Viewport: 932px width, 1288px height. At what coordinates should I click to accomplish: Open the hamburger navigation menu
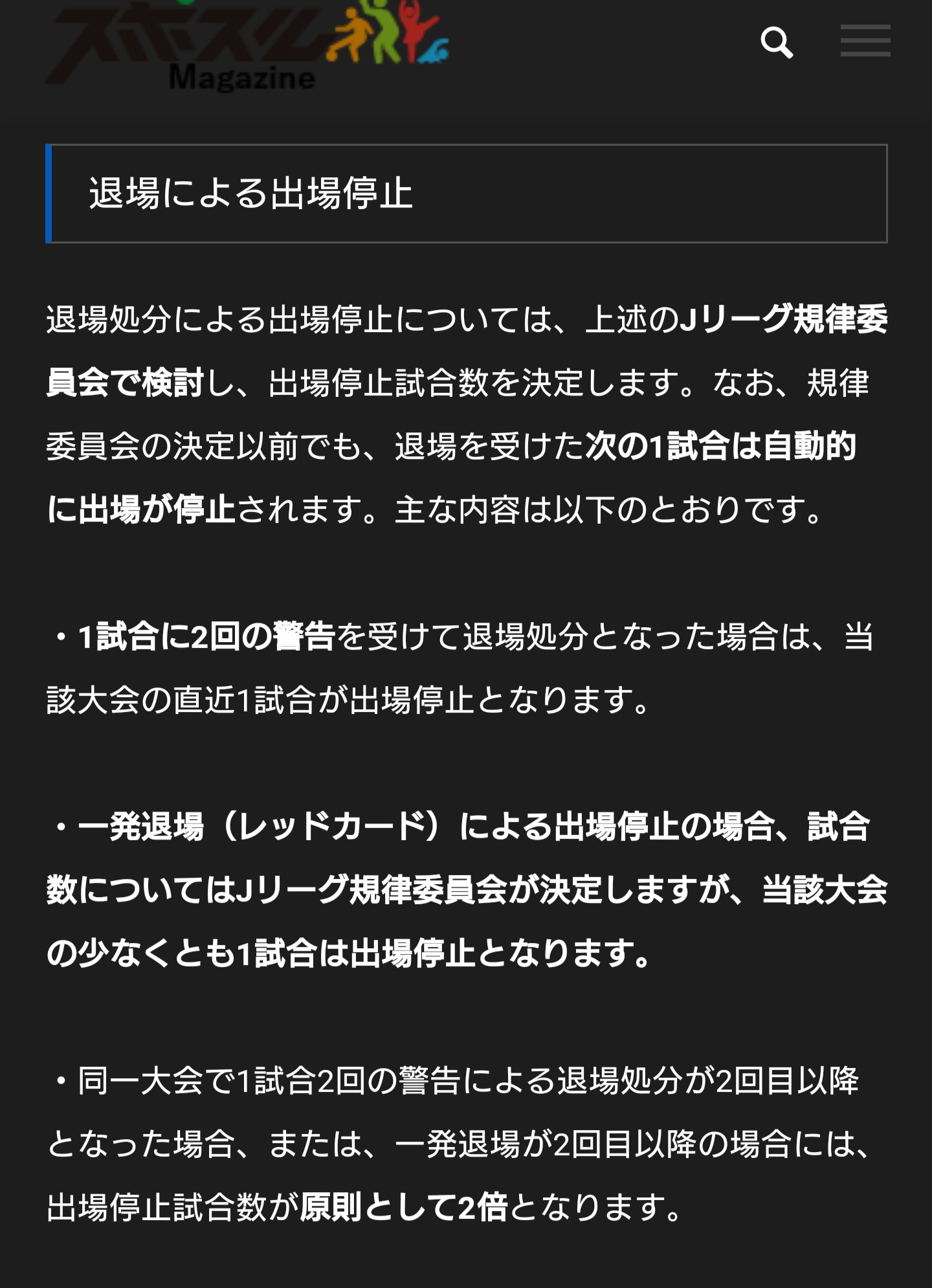[865, 41]
